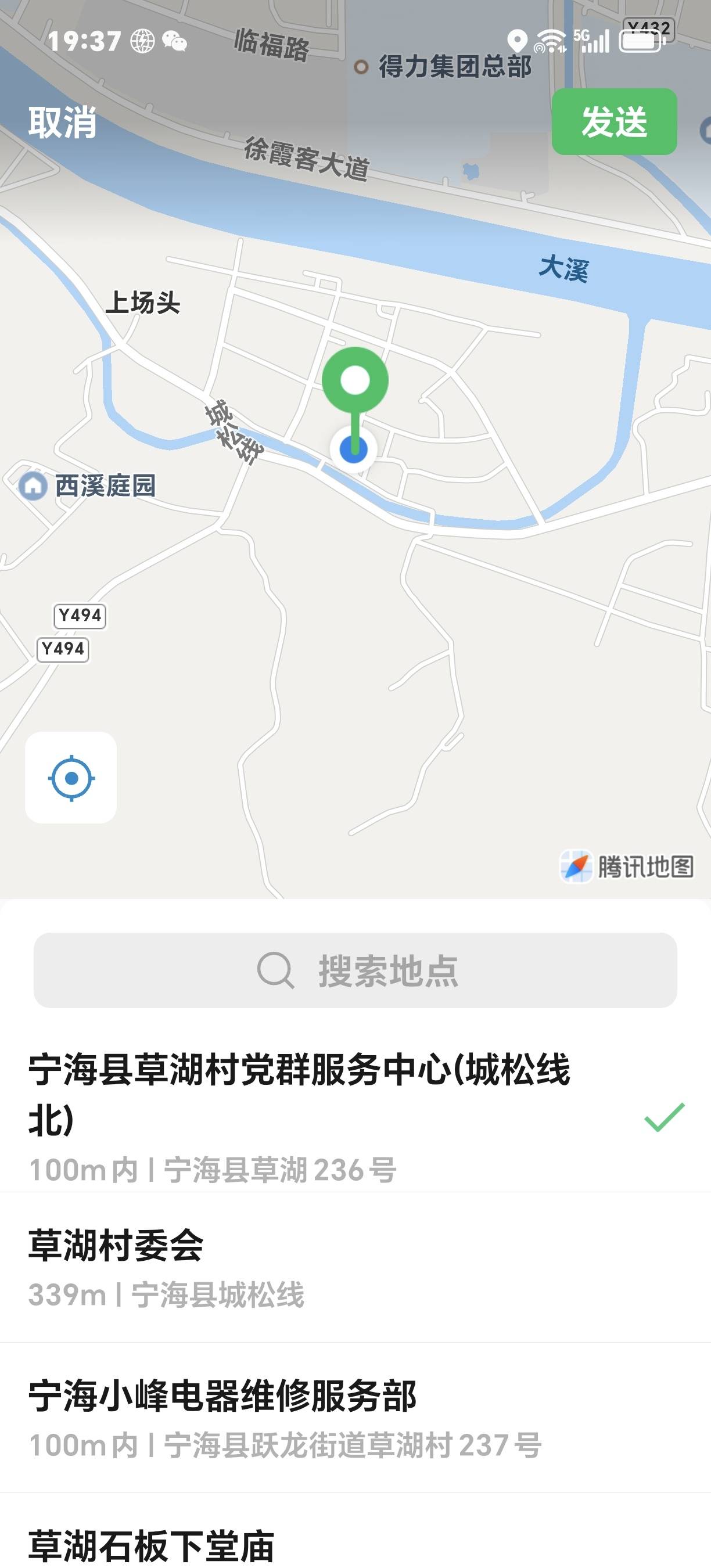The width and height of the screenshot is (711, 1568).
Task: Tap 取消 to cancel location sharing
Action: pos(62,122)
